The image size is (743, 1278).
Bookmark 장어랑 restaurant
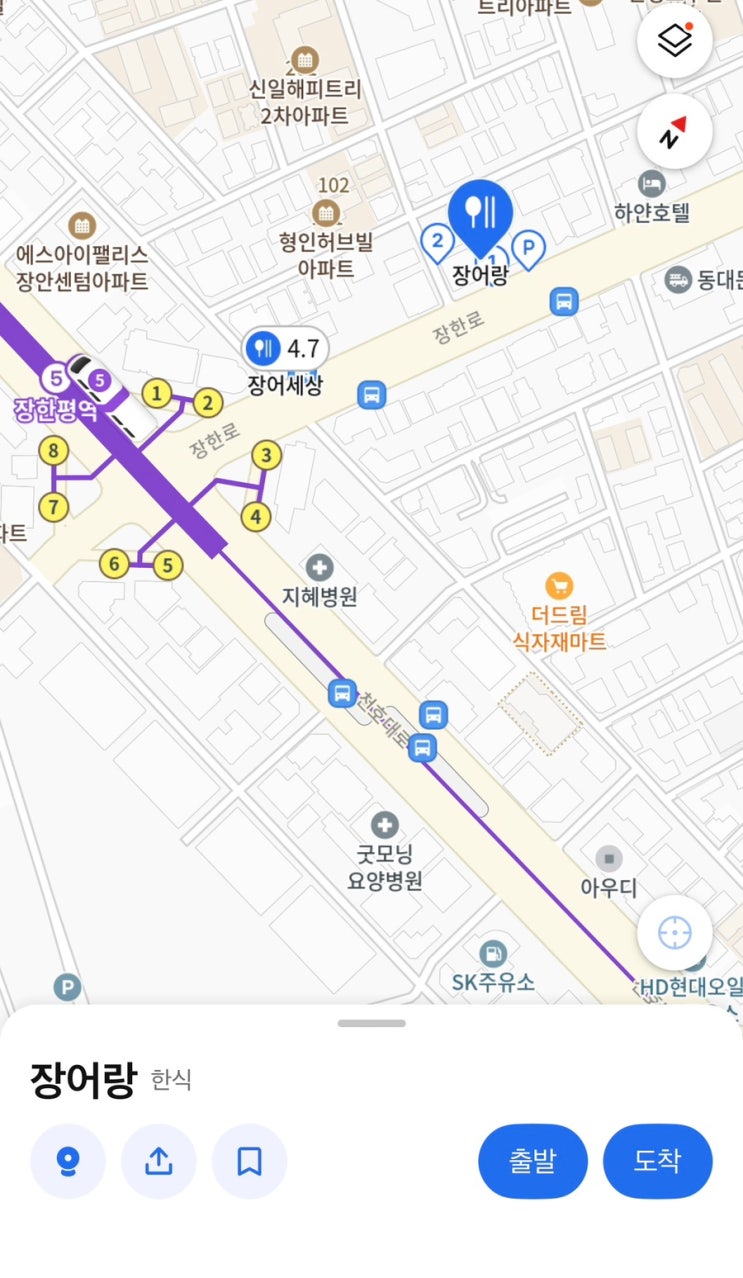click(249, 1161)
